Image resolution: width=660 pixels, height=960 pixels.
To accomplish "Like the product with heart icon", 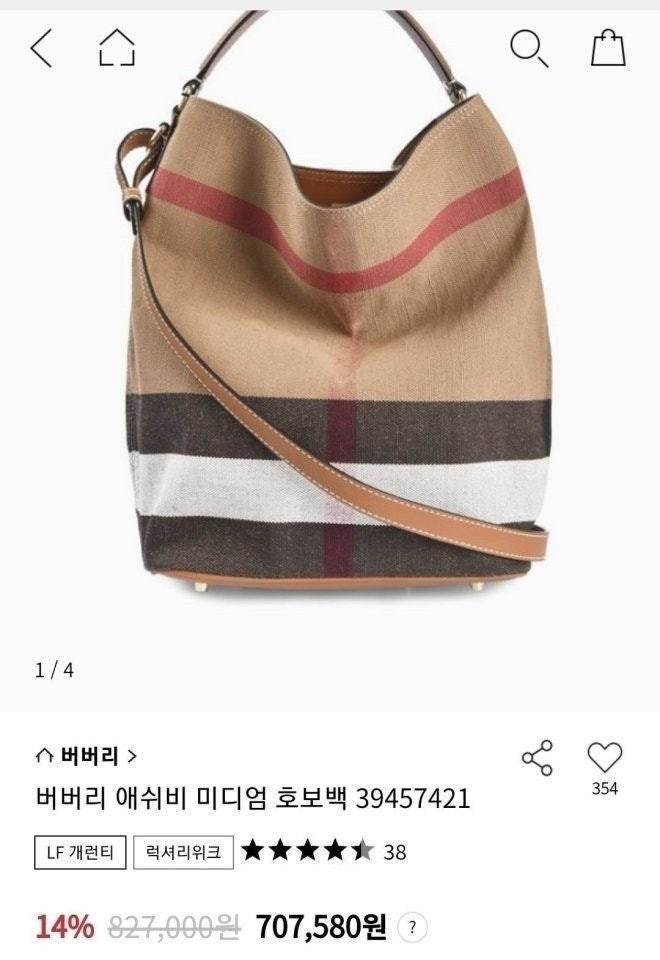I will 604,757.
